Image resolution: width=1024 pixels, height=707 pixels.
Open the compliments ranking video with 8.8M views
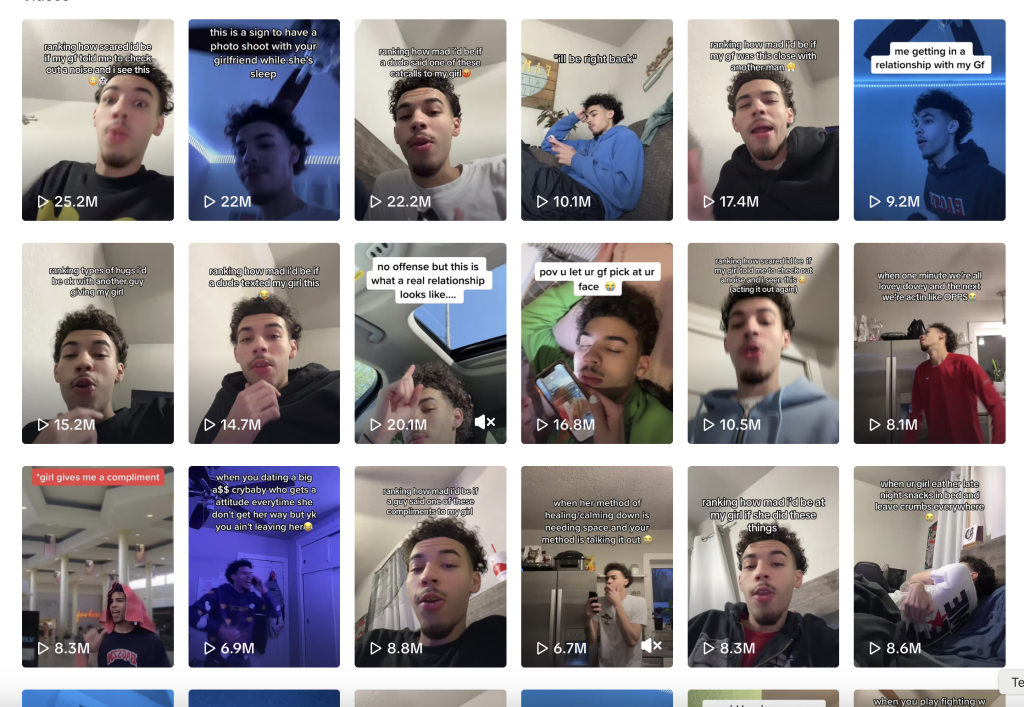[x=430, y=566]
